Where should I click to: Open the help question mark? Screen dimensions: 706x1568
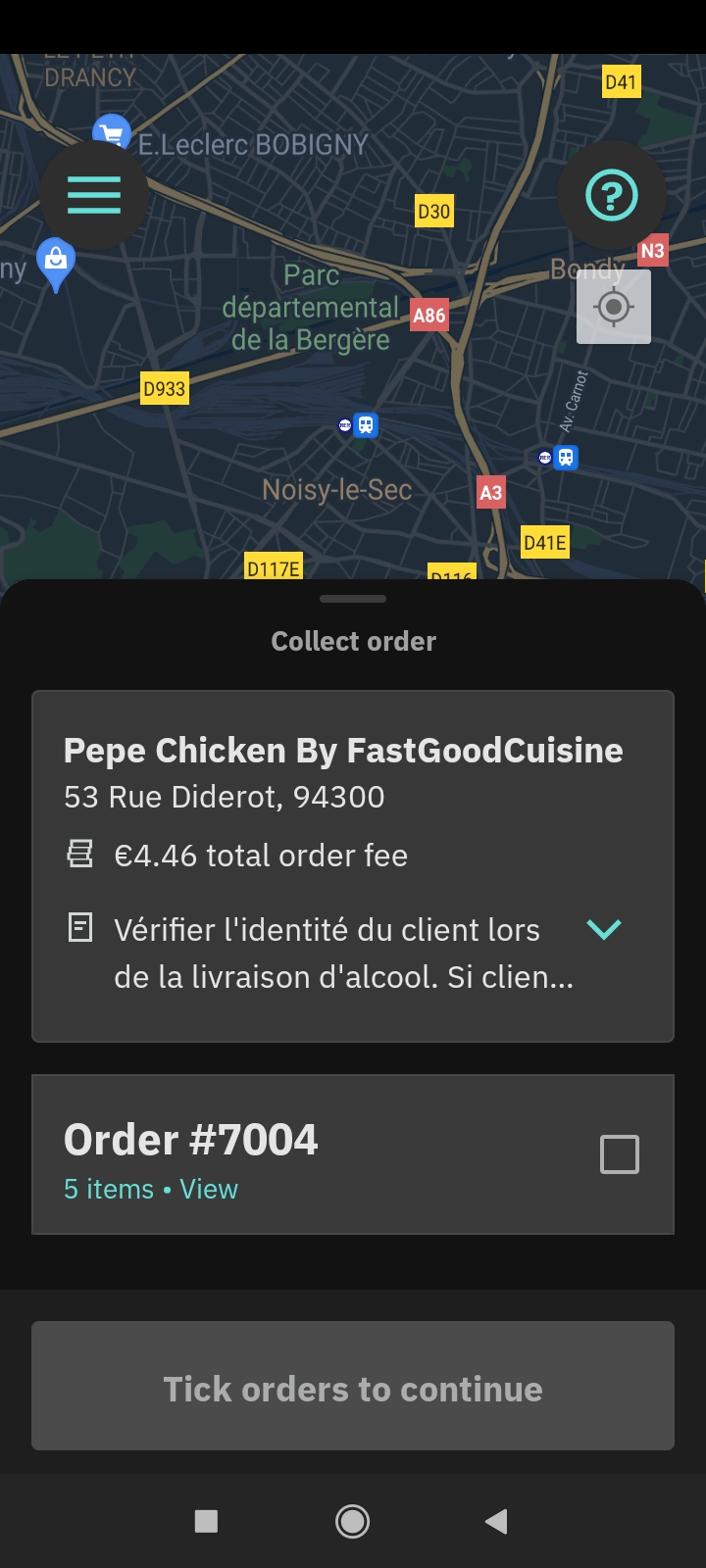tap(611, 196)
